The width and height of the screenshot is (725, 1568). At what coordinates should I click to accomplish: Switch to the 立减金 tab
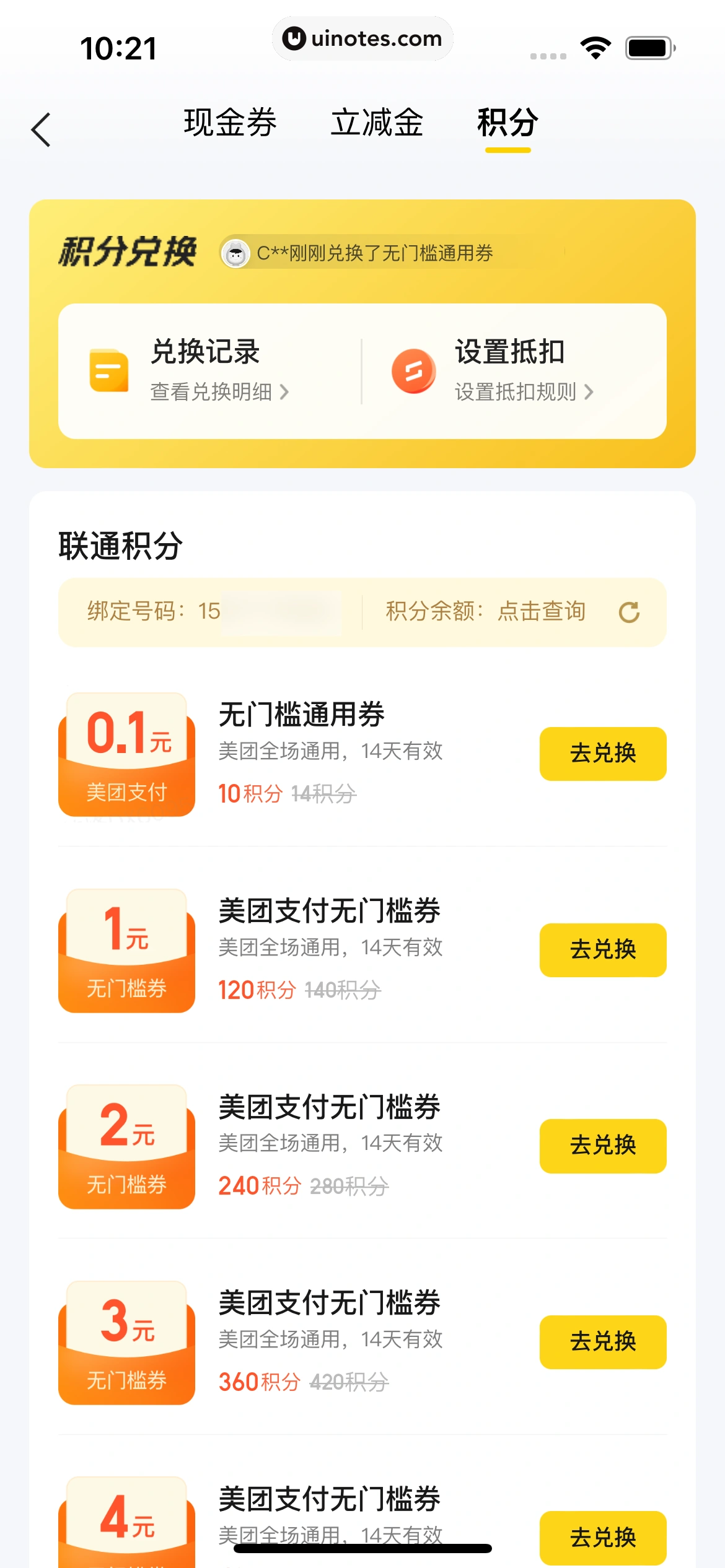[377, 123]
